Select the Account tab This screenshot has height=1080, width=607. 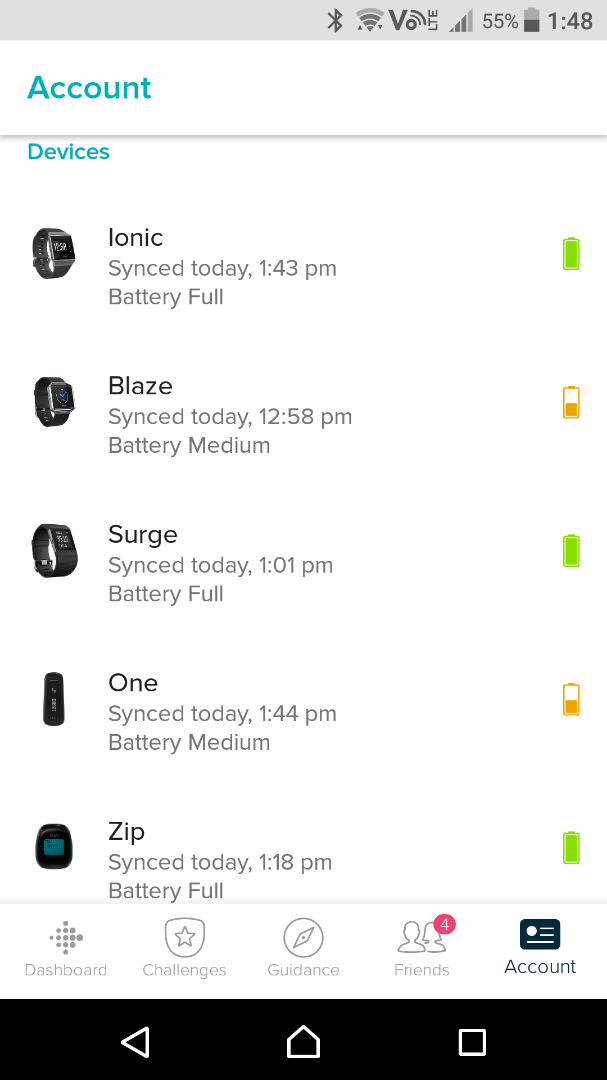(540, 950)
